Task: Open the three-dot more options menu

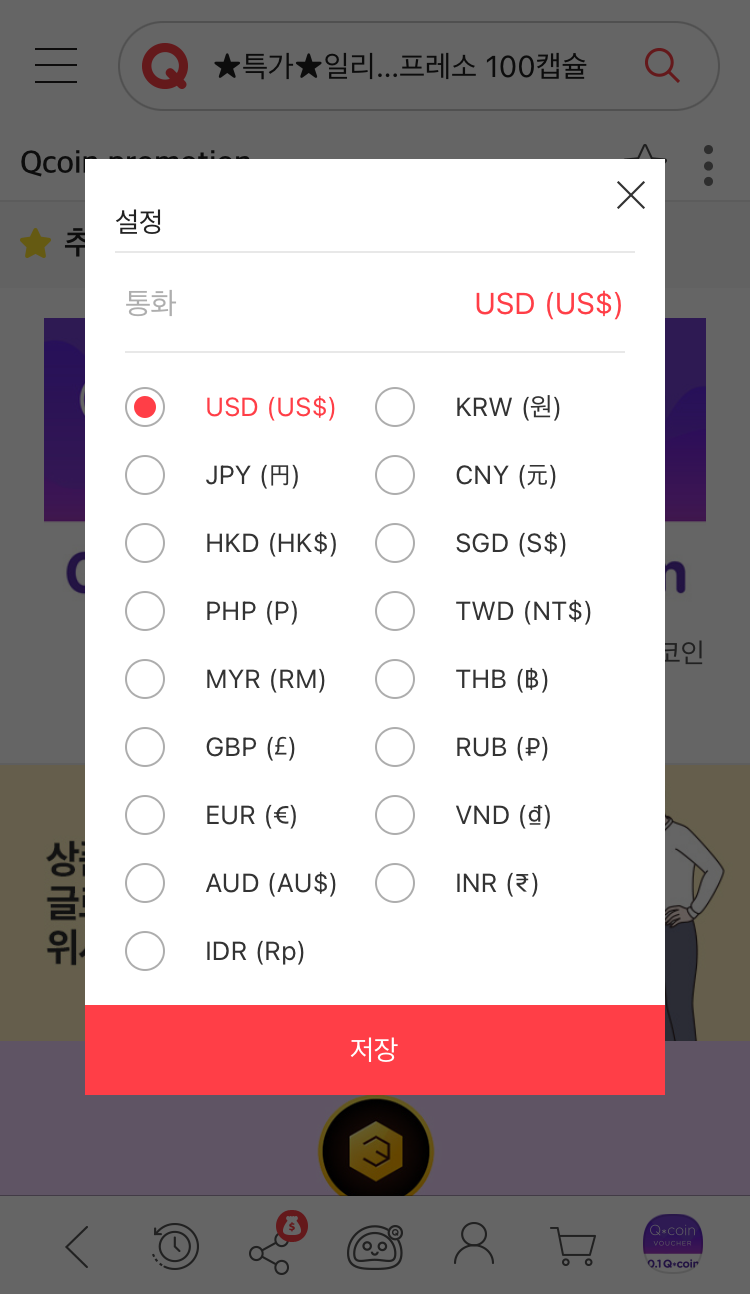Action: (708, 165)
